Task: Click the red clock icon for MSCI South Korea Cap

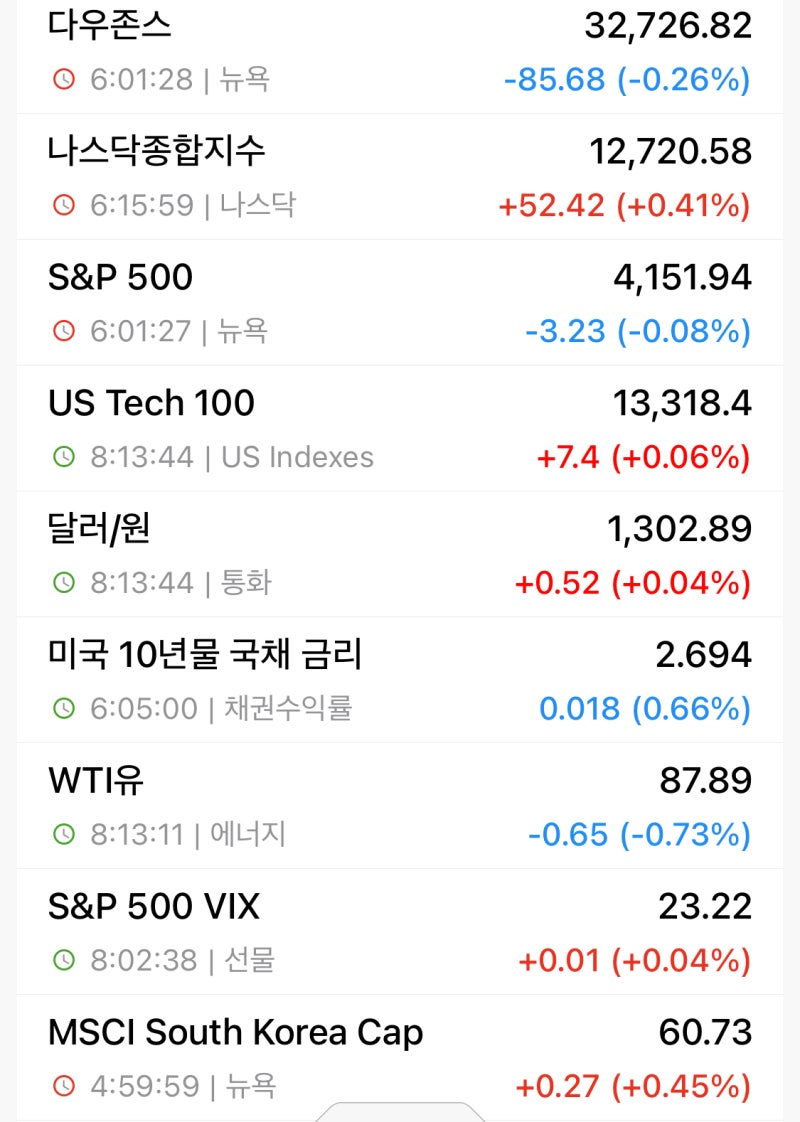Action: (x=64, y=1087)
